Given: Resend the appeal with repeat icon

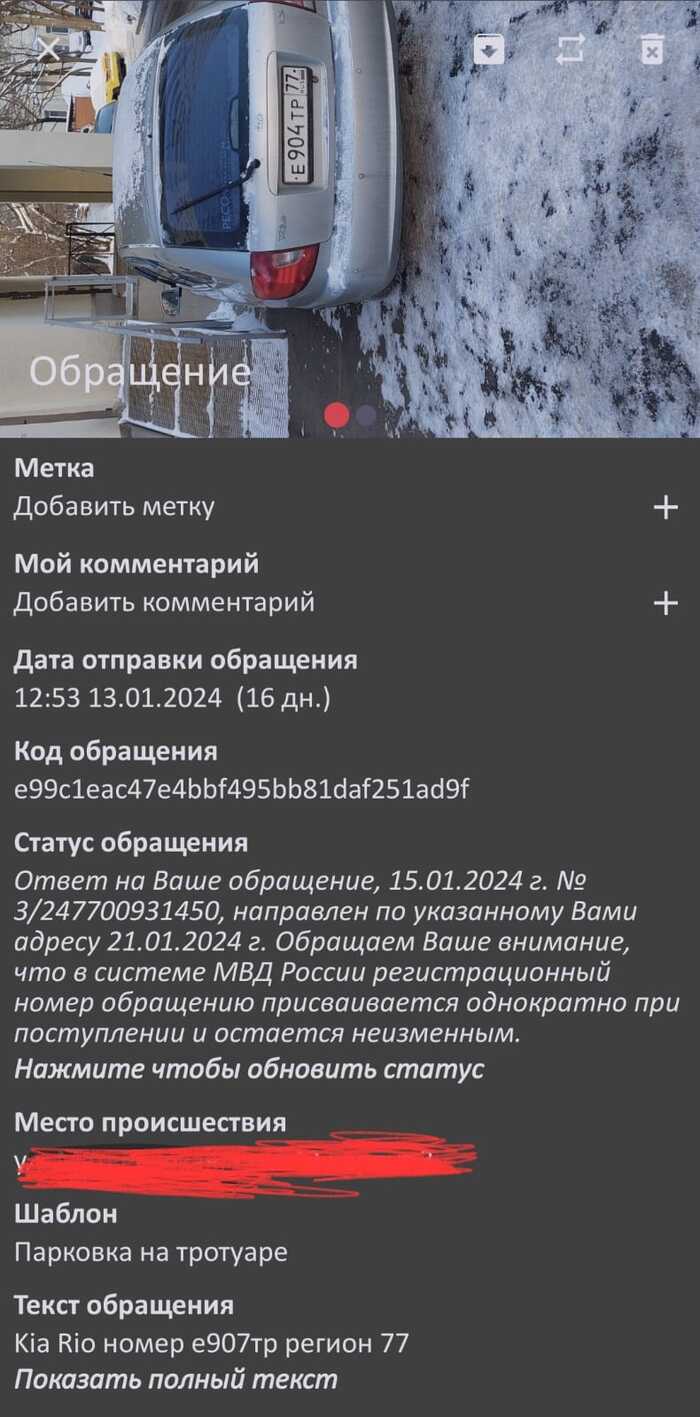Looking at the screenshot, I should 569,49.
